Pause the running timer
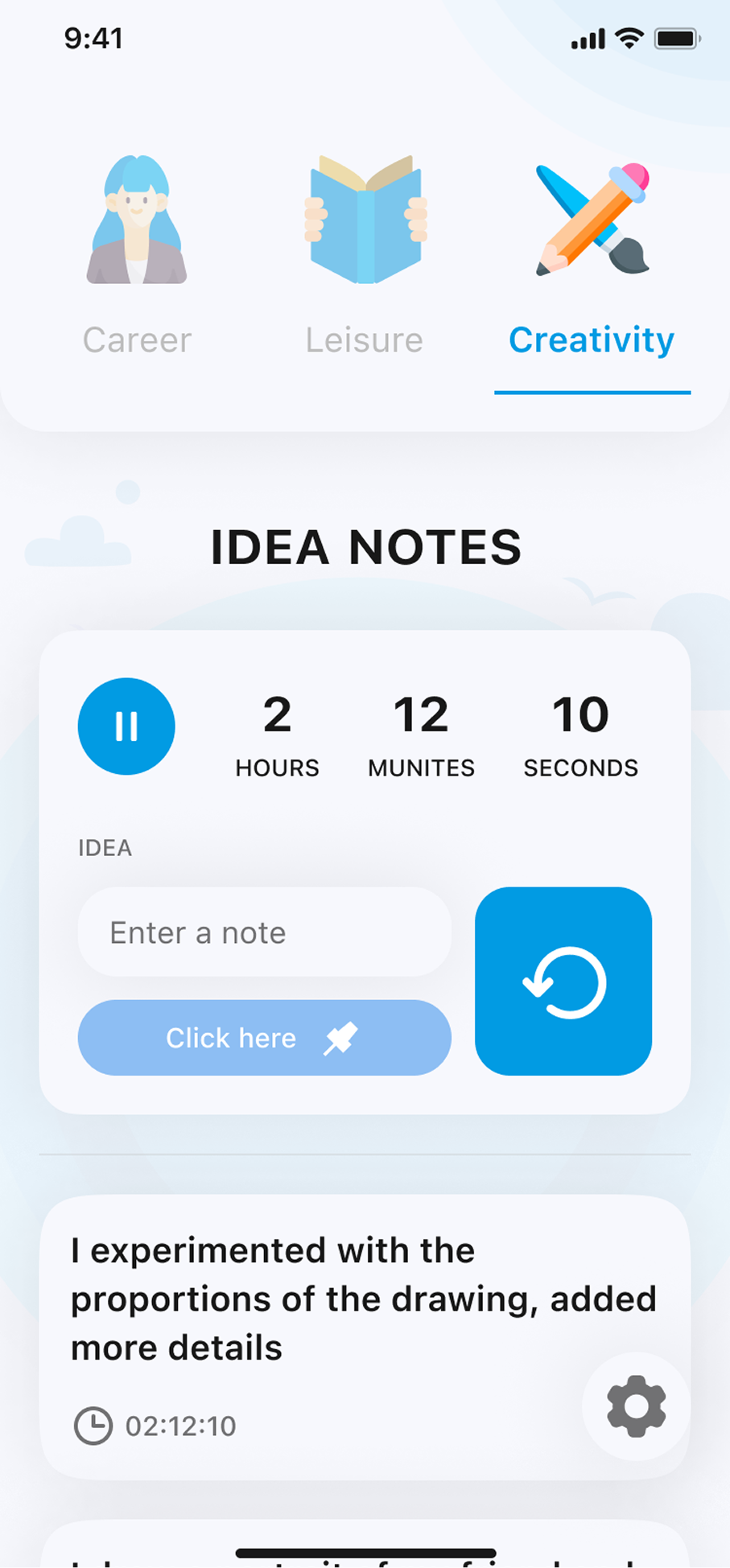The width and height of the screenshot is (730, 1568). pyautogui.click(x=126, y=726)
